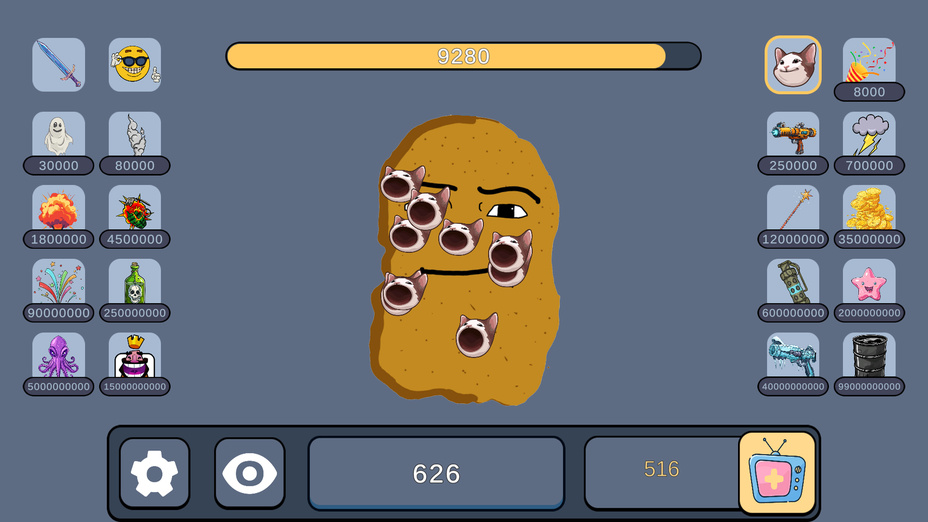Select the pop cat item

point(793,65)
